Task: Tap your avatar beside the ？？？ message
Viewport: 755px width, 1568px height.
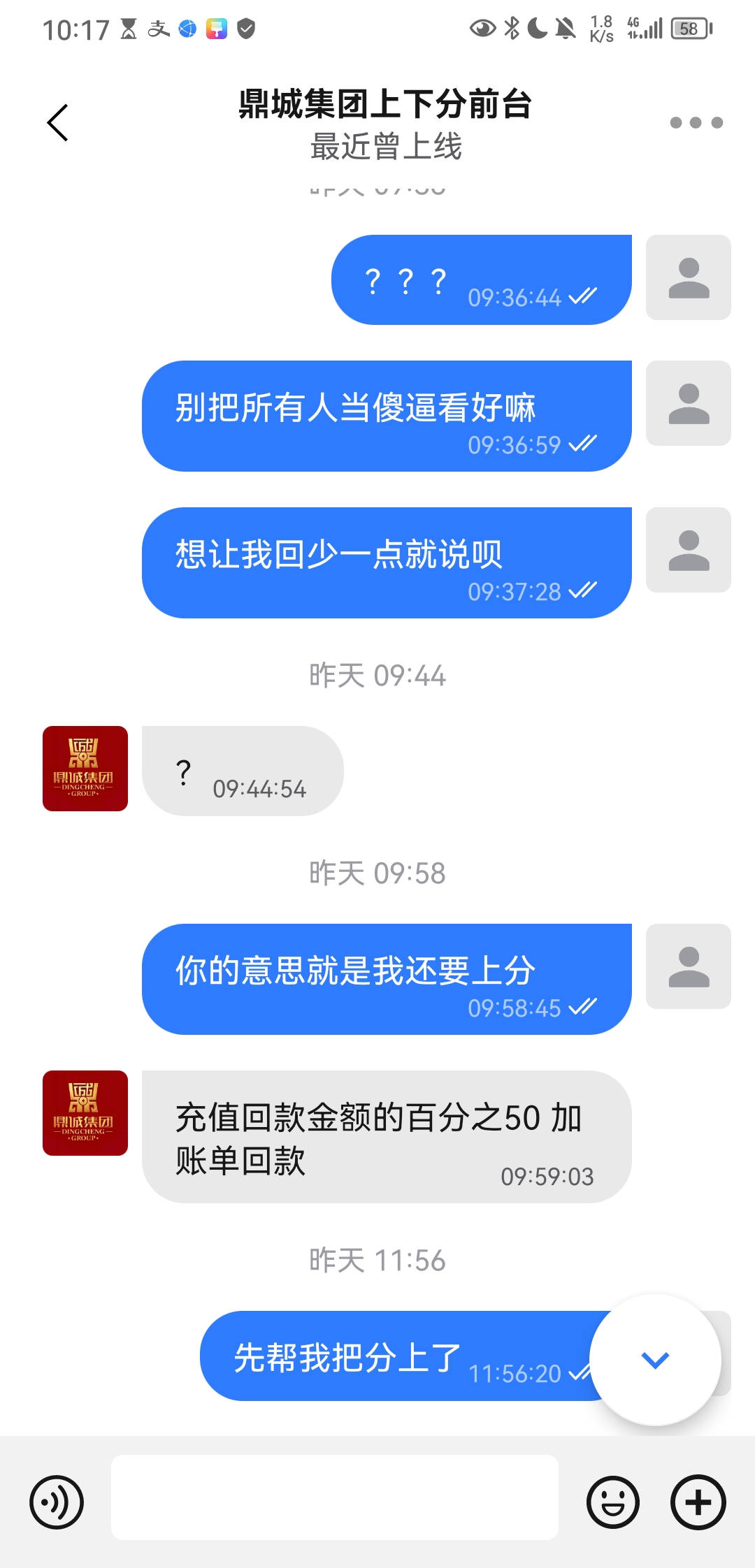Action: (689, 277)
